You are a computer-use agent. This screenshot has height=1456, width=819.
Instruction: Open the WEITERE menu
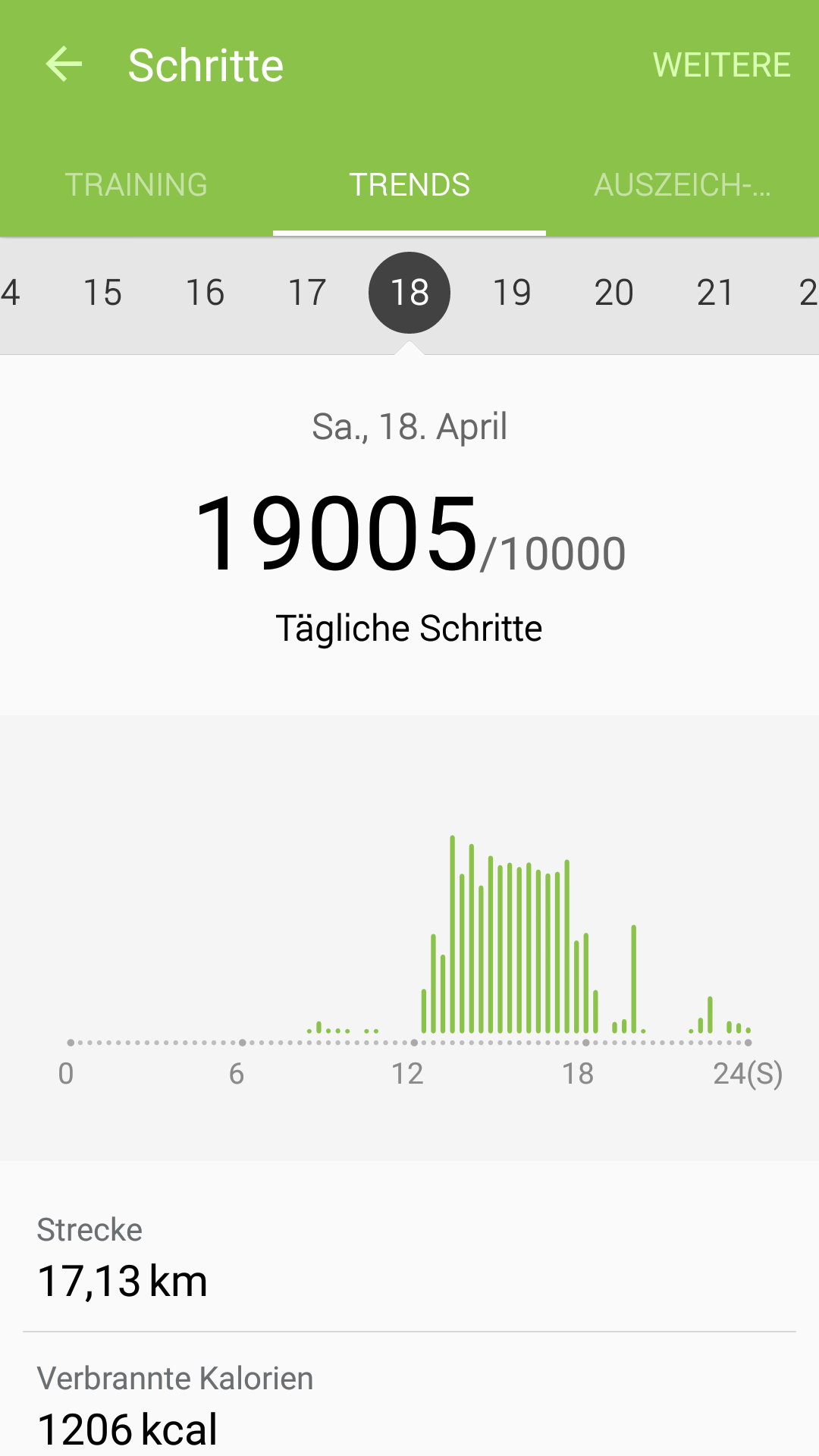point(721,64)
